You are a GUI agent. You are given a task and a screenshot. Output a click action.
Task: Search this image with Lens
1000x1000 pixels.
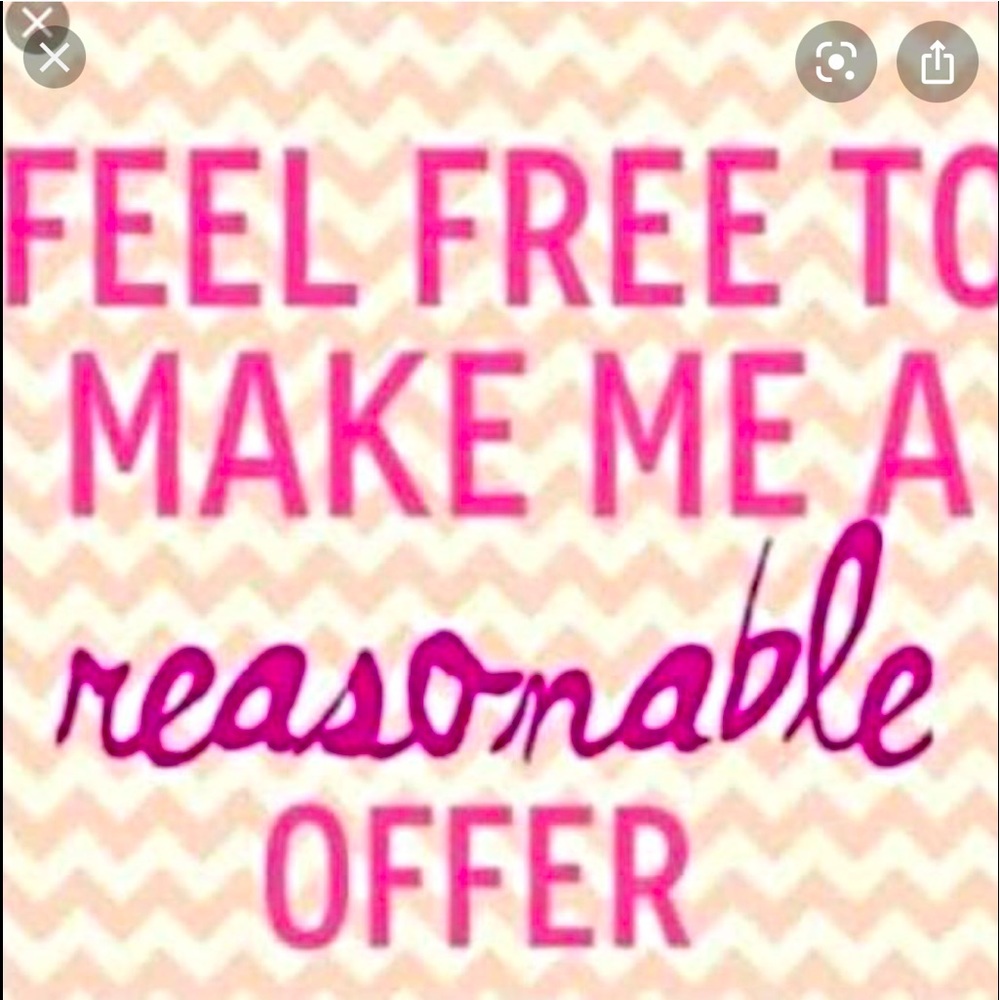pos(836,62)
